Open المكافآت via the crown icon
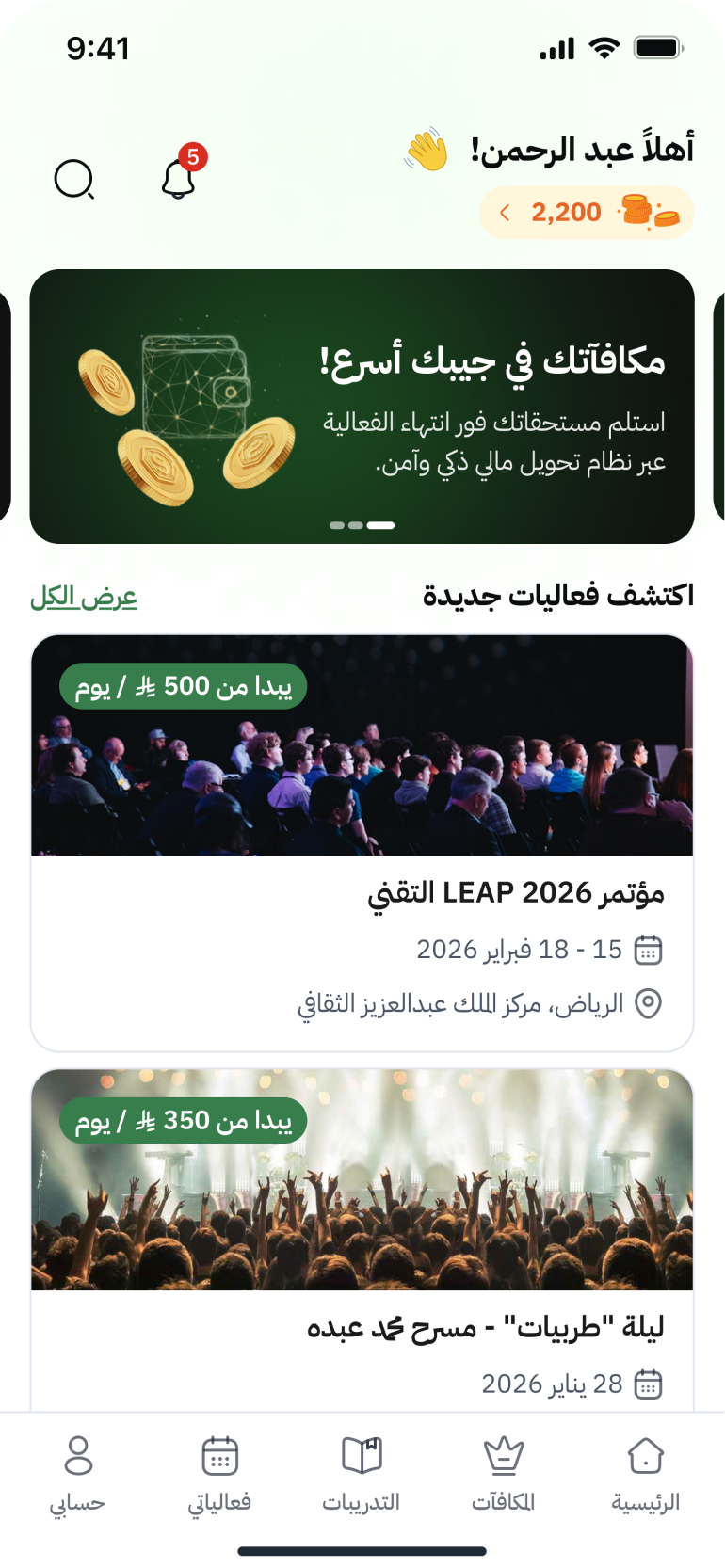Viewport: 725px width, 1568px height. tap(505, 1456)
